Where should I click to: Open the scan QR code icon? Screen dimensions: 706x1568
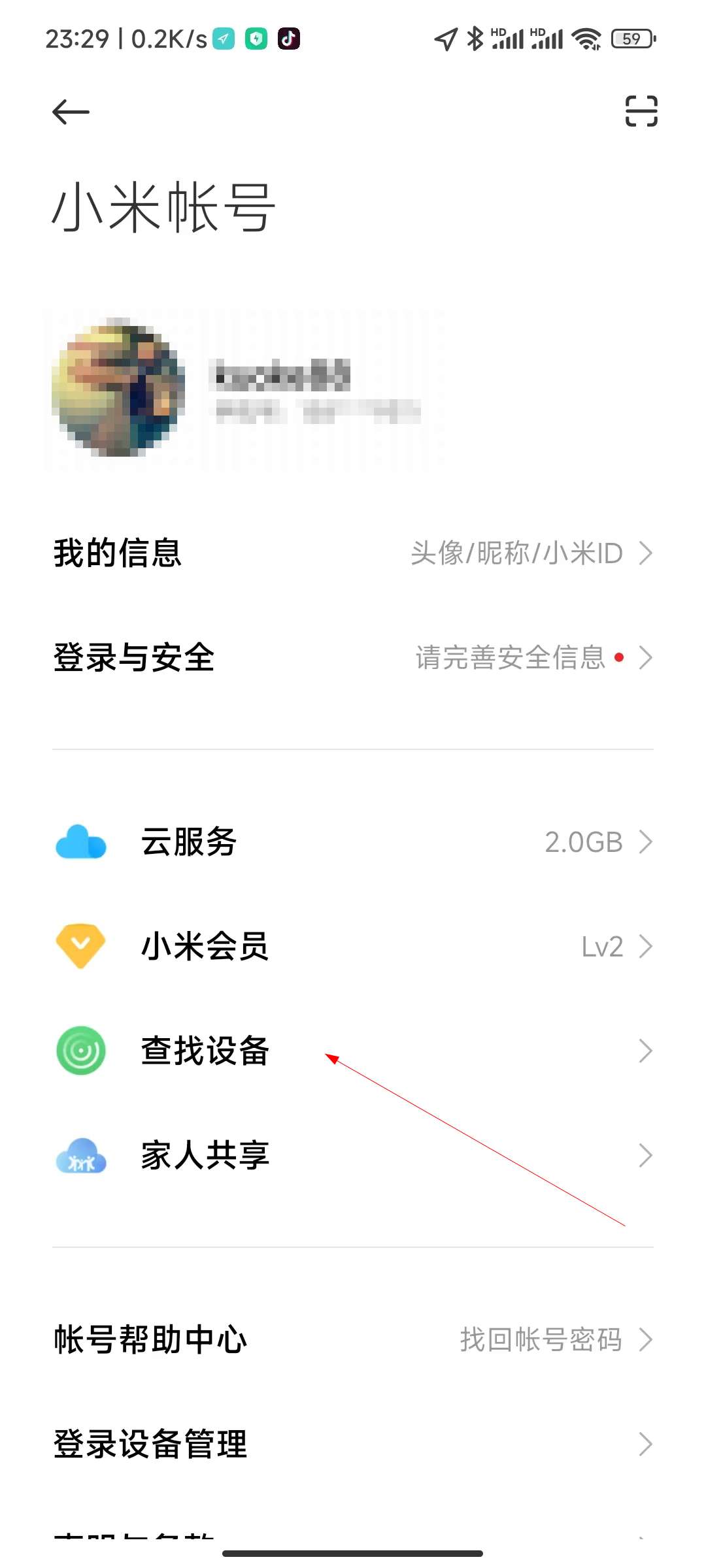641,111
